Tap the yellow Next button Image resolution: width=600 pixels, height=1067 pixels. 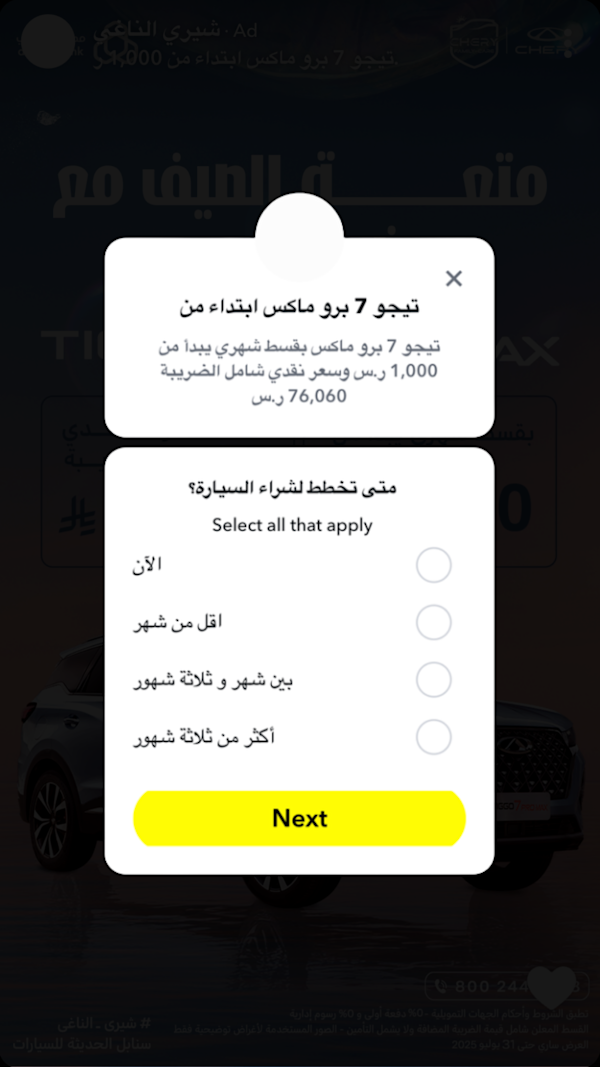(299, 818)
